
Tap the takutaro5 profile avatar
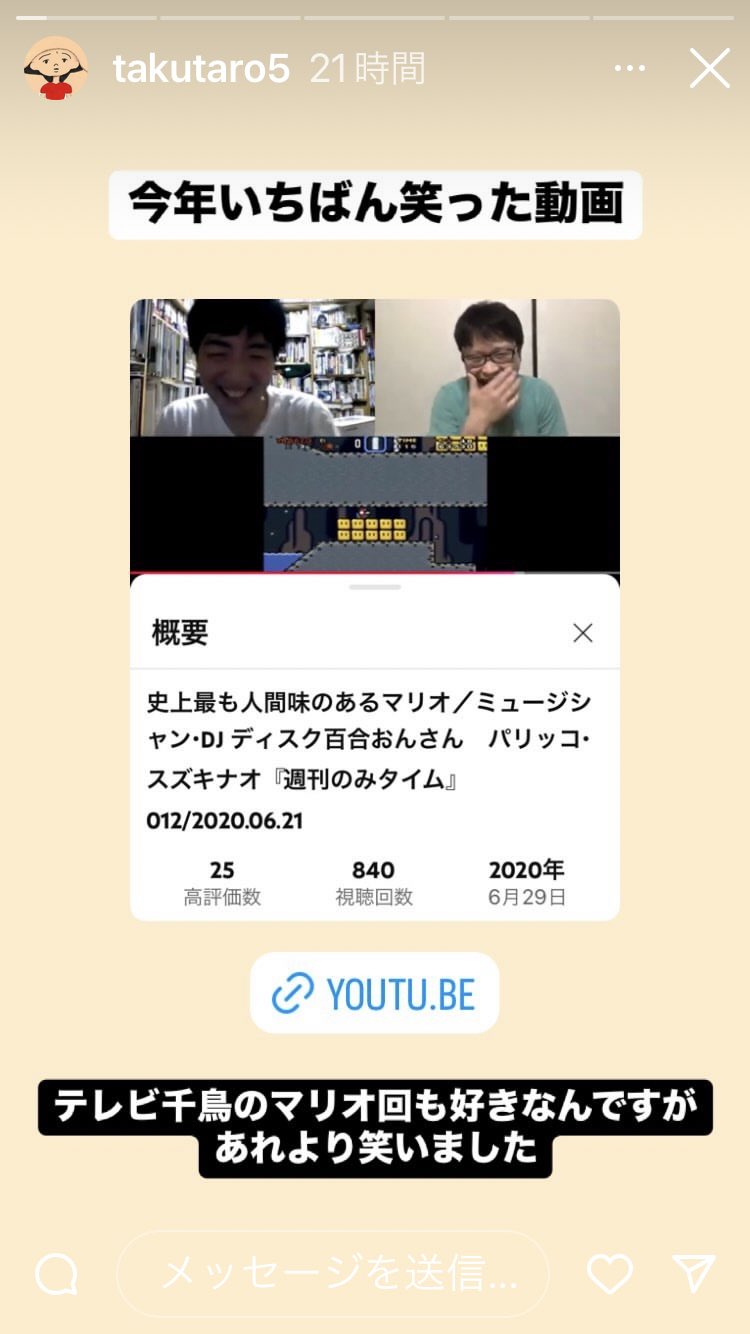coord(56,69)
